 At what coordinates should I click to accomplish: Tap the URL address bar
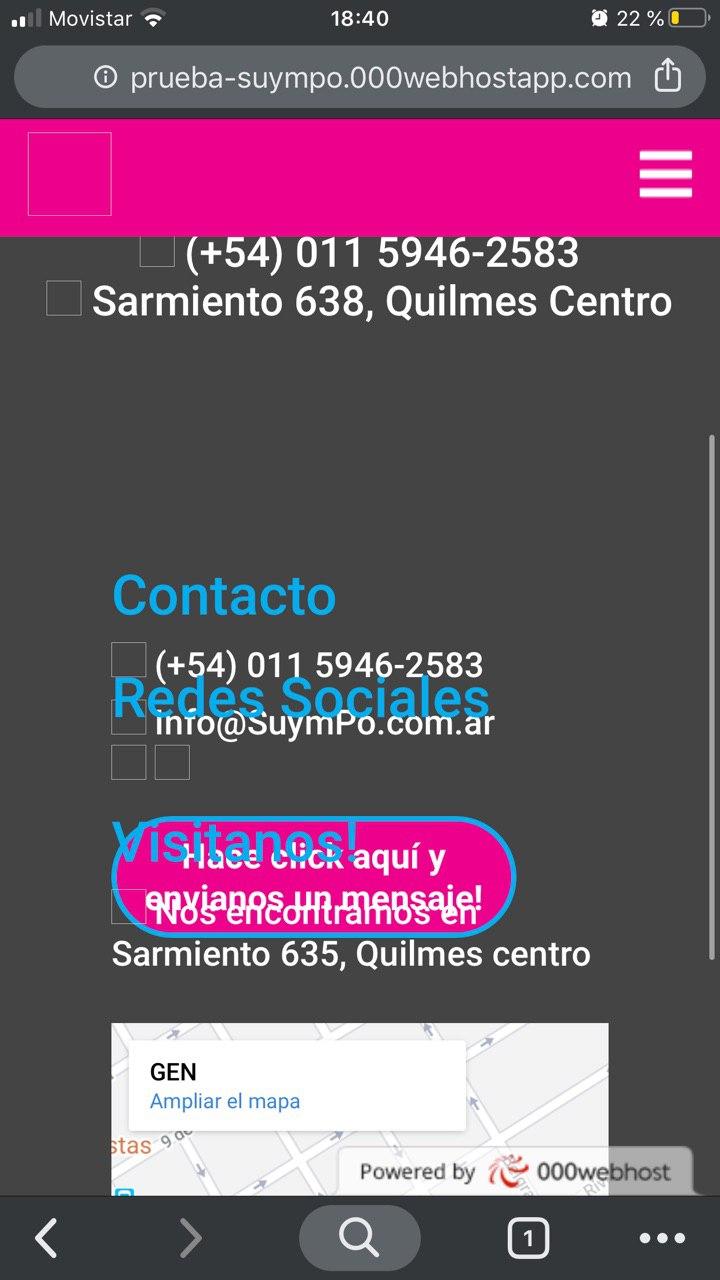click(380, 77)
